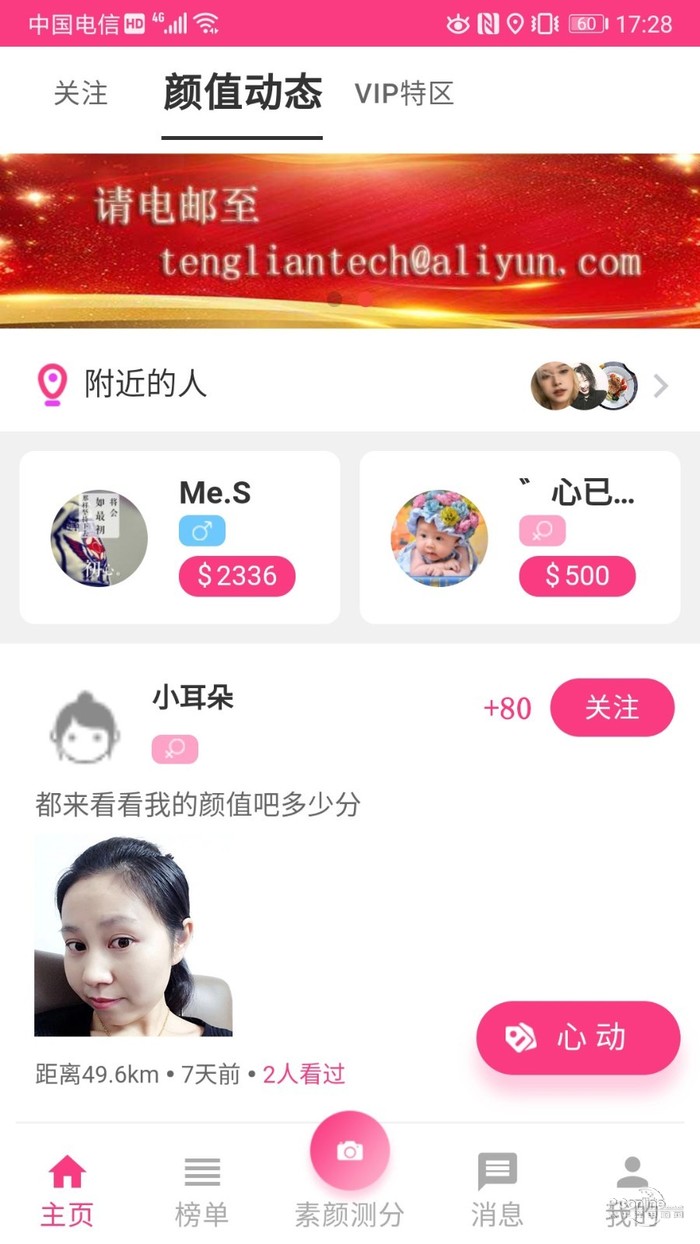This screenshot has width=700, height=1244.
Task: Follow 小耳朵 with the 关注 button
Action: click(612, 708)
